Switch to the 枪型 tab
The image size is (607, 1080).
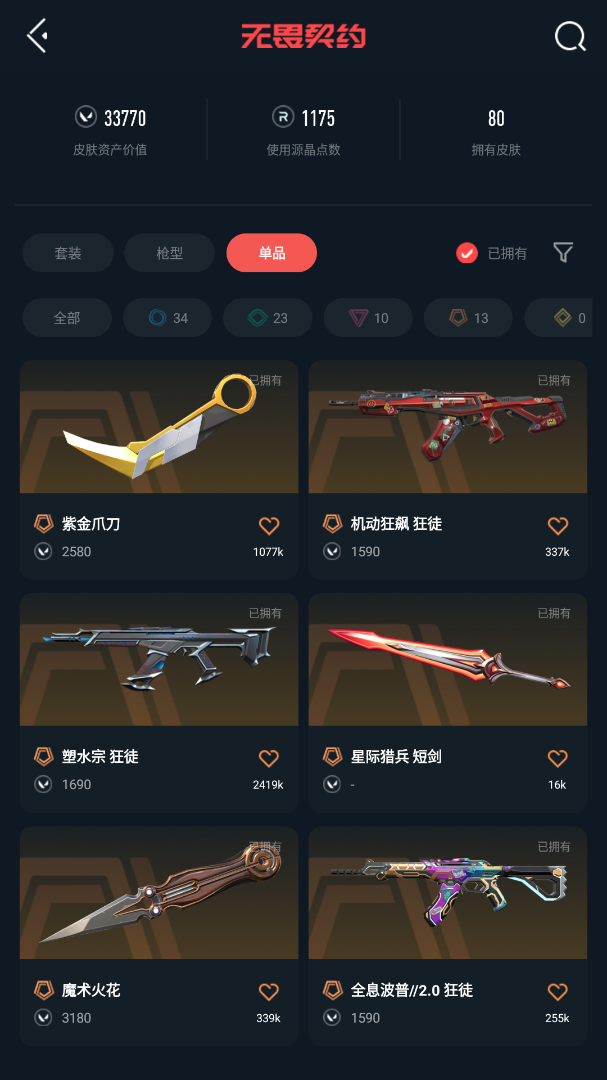coord(169,253)
